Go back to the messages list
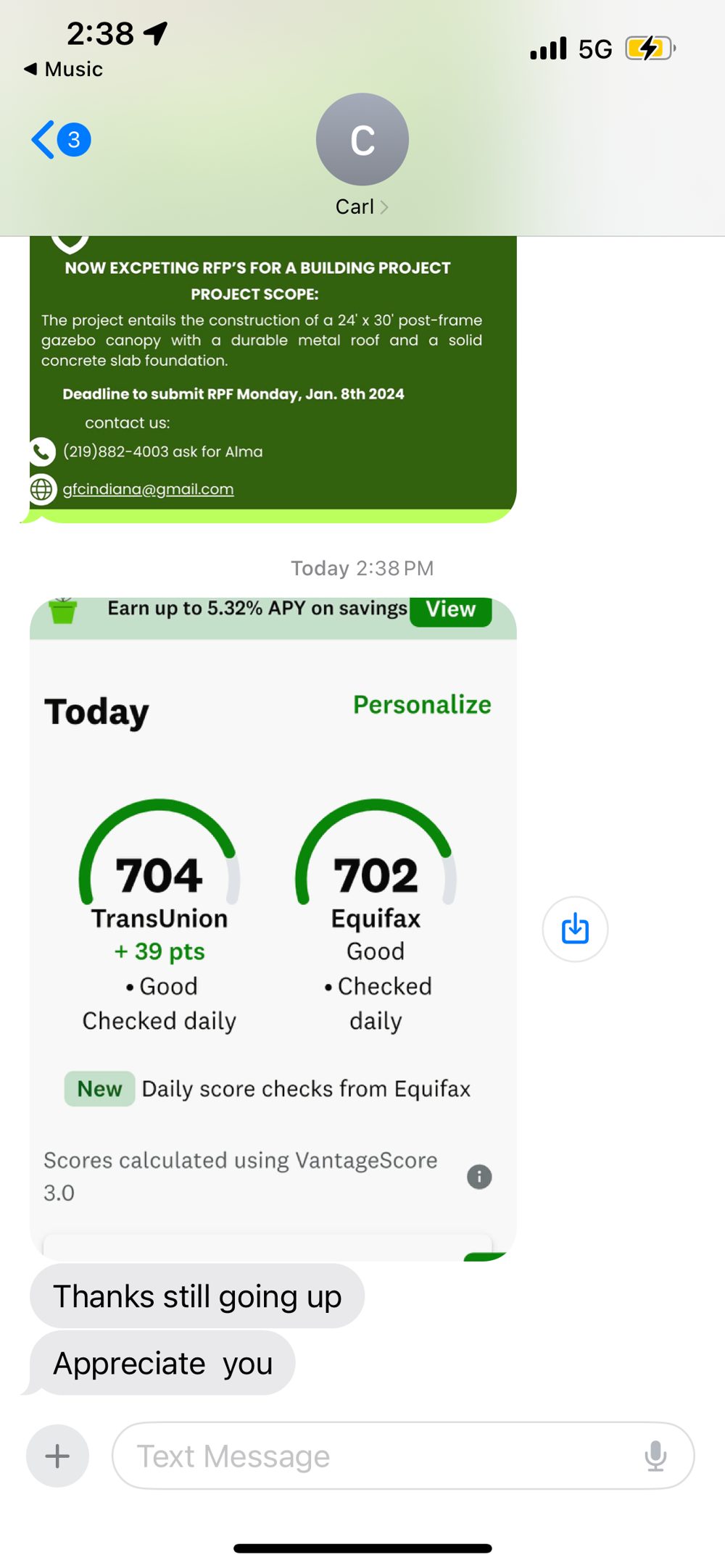The image size is (725, 1568). click(x=61, y=139)
